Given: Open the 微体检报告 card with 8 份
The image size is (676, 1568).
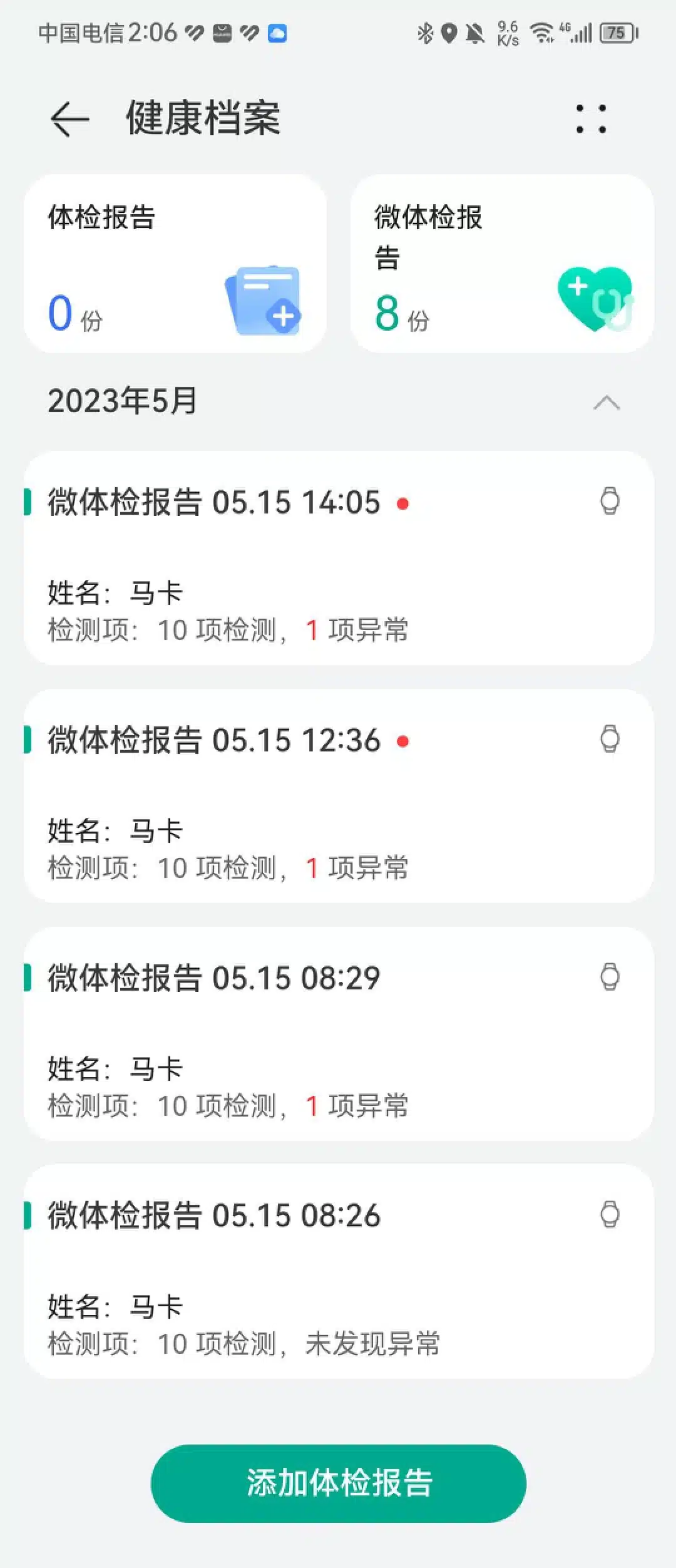Looking at the screenshot, I should coord(502,264).
